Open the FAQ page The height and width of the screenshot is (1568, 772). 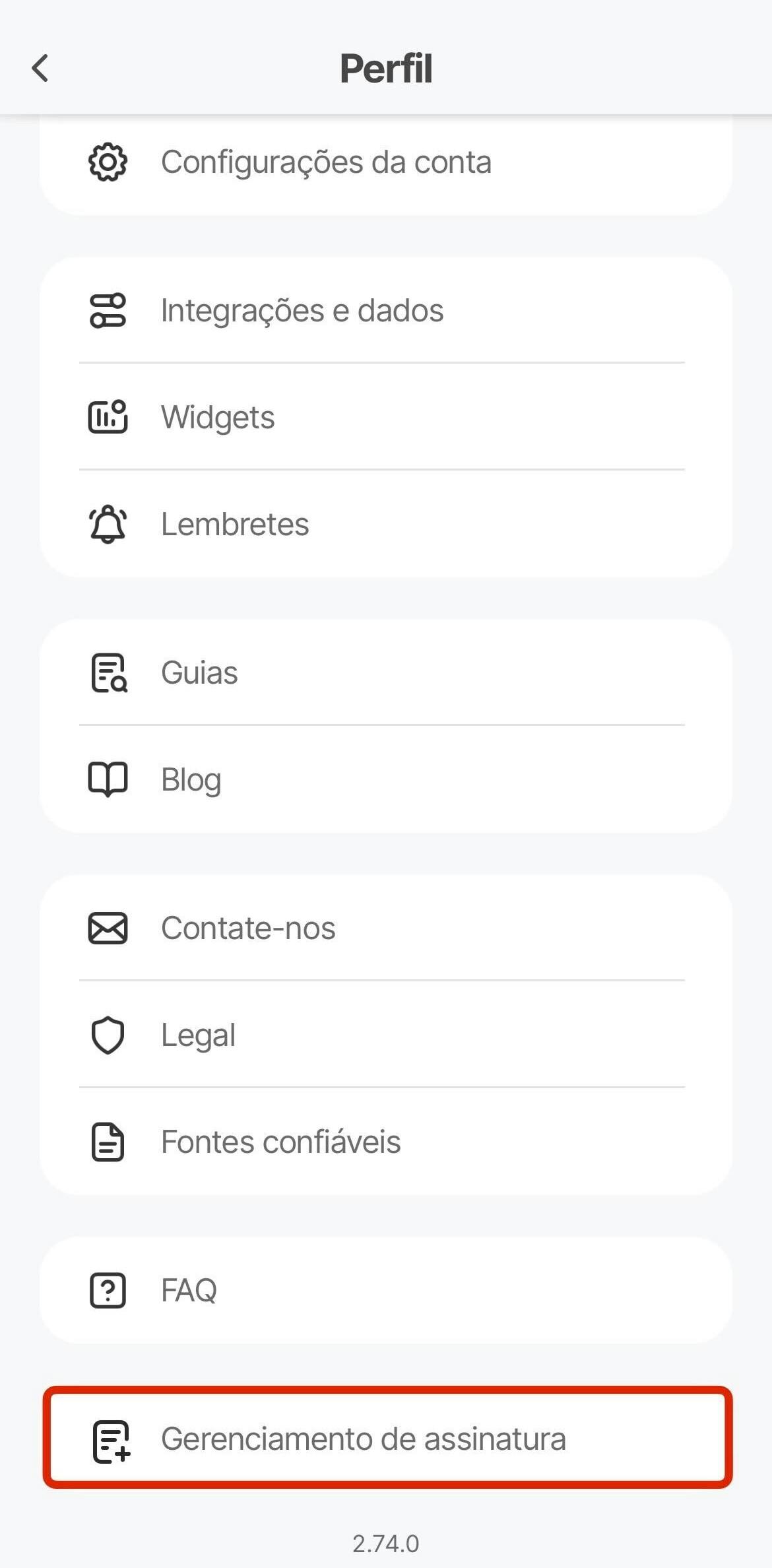pos(189,1291)
